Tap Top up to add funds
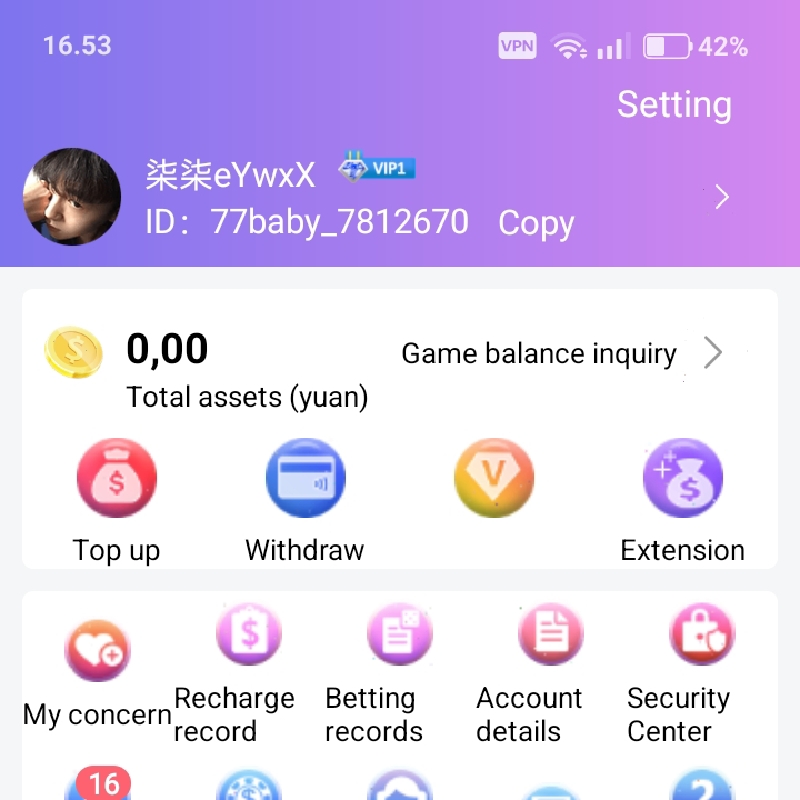800x800 pixels. tap(117, 481)
